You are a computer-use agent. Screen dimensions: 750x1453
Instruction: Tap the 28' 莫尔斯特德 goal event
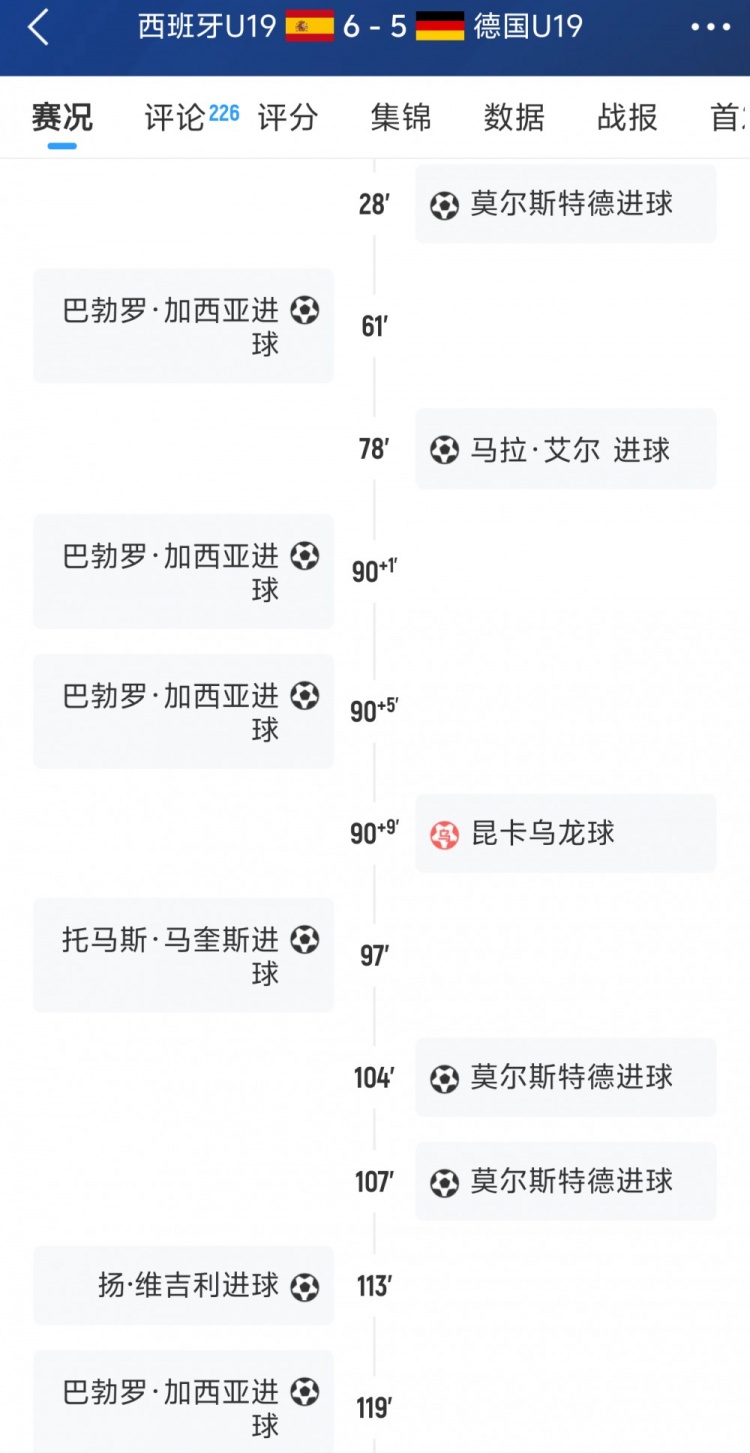[x=566, y=204]
